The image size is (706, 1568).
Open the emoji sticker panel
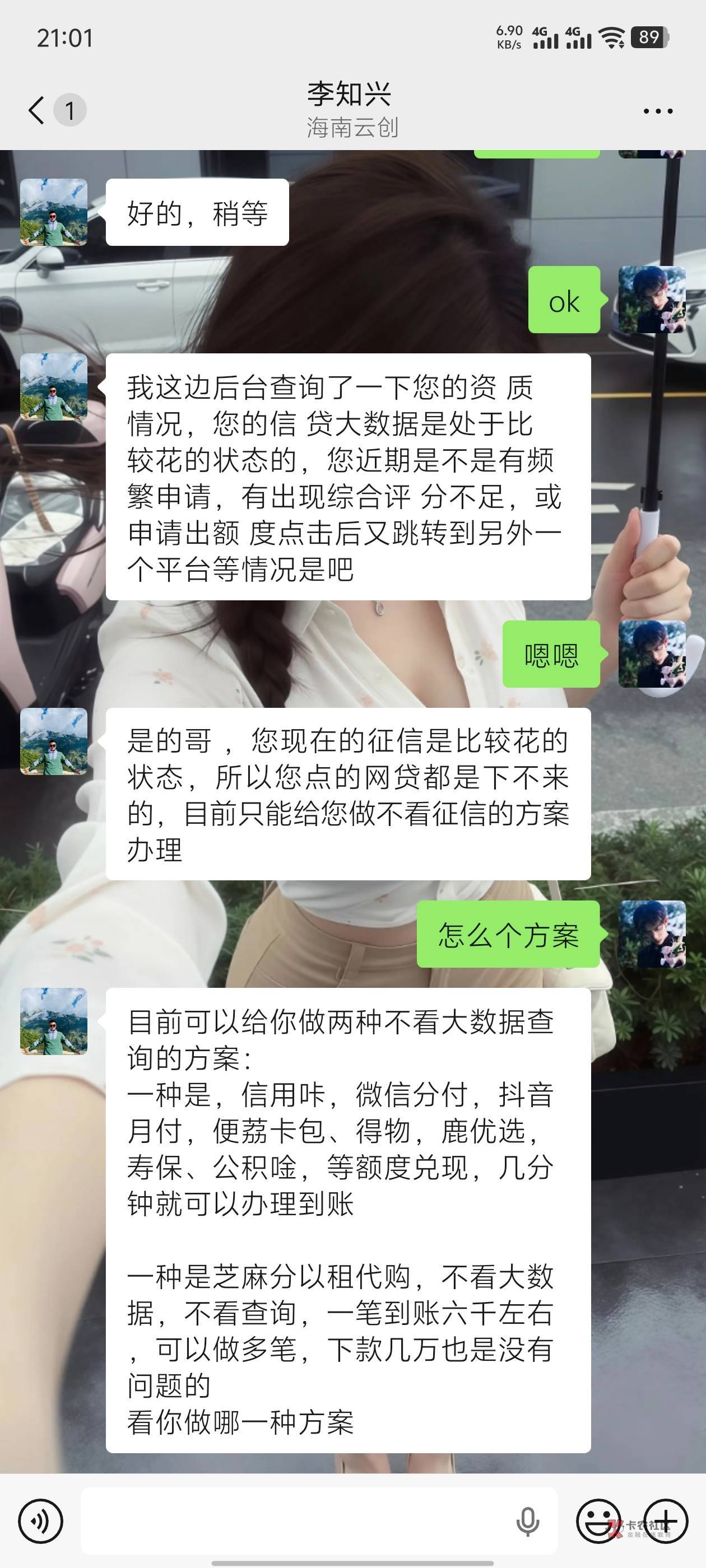599,1520
